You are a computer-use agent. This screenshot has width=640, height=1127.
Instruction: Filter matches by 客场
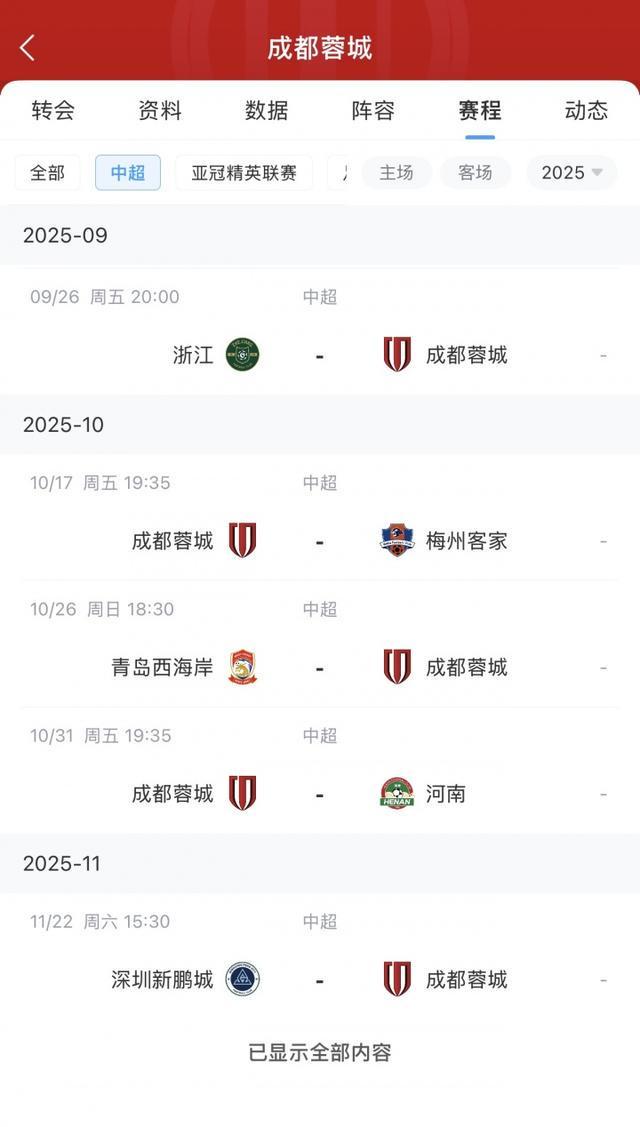[x=475, y=173]
